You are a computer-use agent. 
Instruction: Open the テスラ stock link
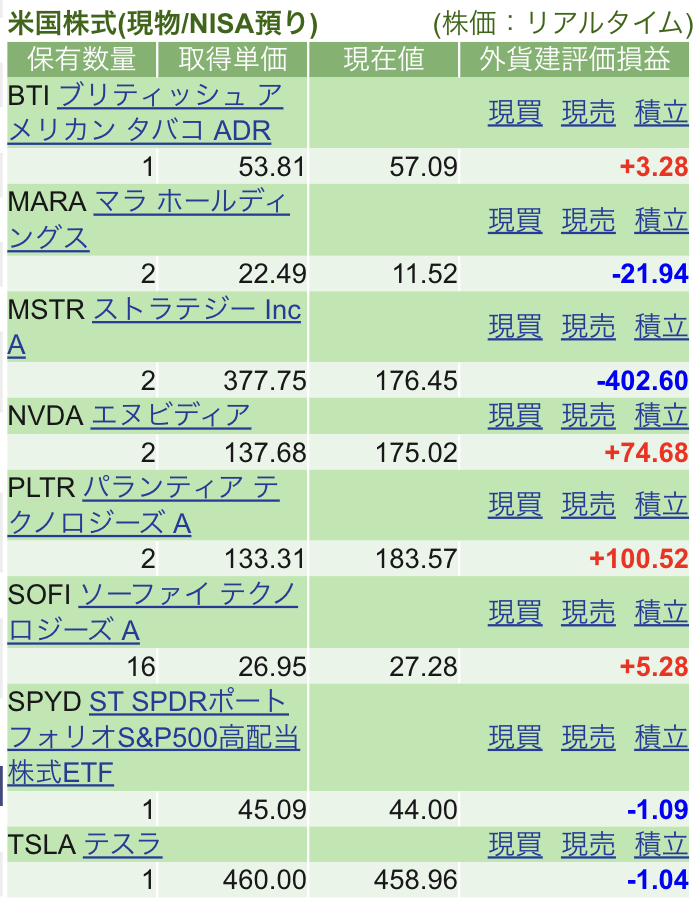(x=122, y=845)
